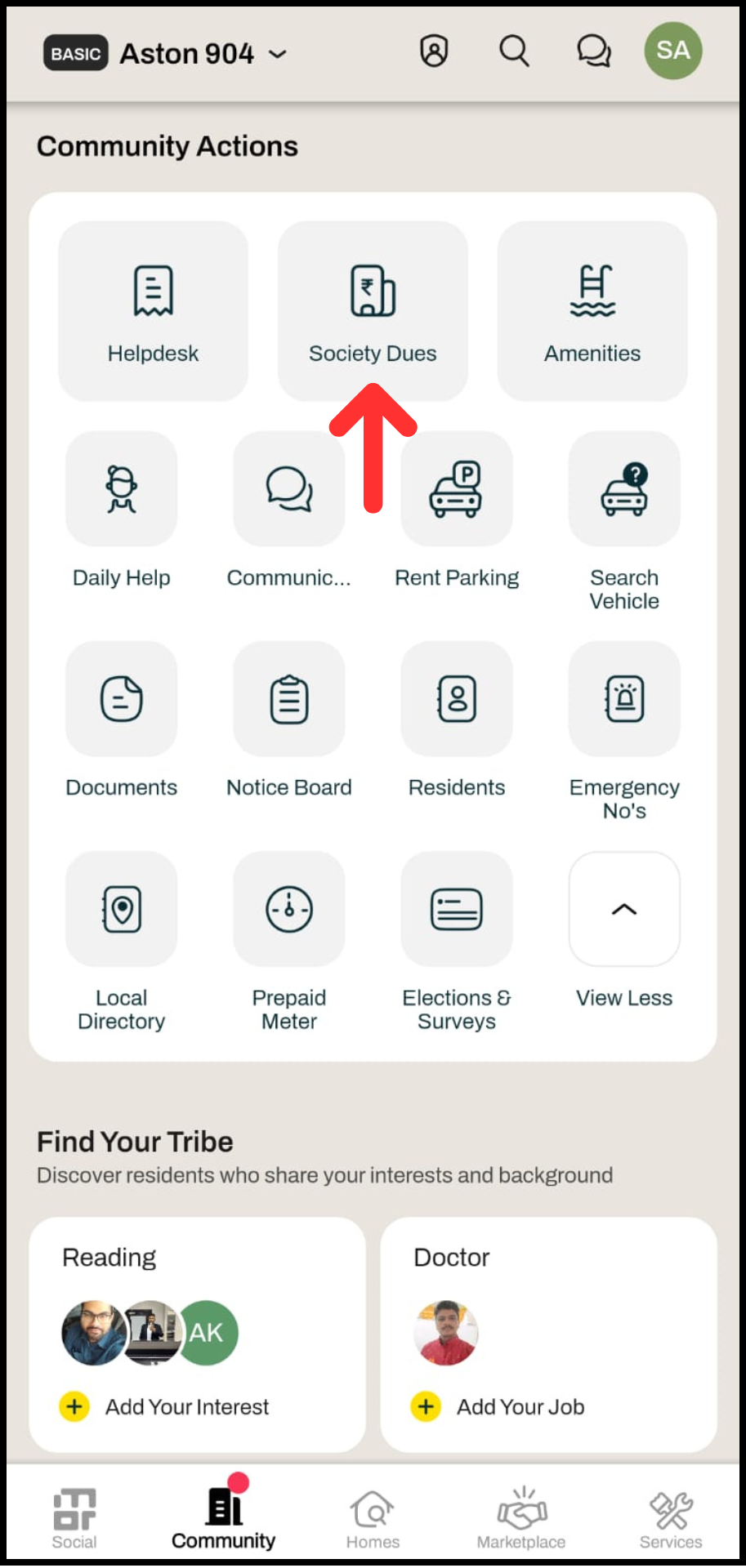Switch to the Services tab
746x1568 pixels.
pyautogui.click(x=671, y=1518)
